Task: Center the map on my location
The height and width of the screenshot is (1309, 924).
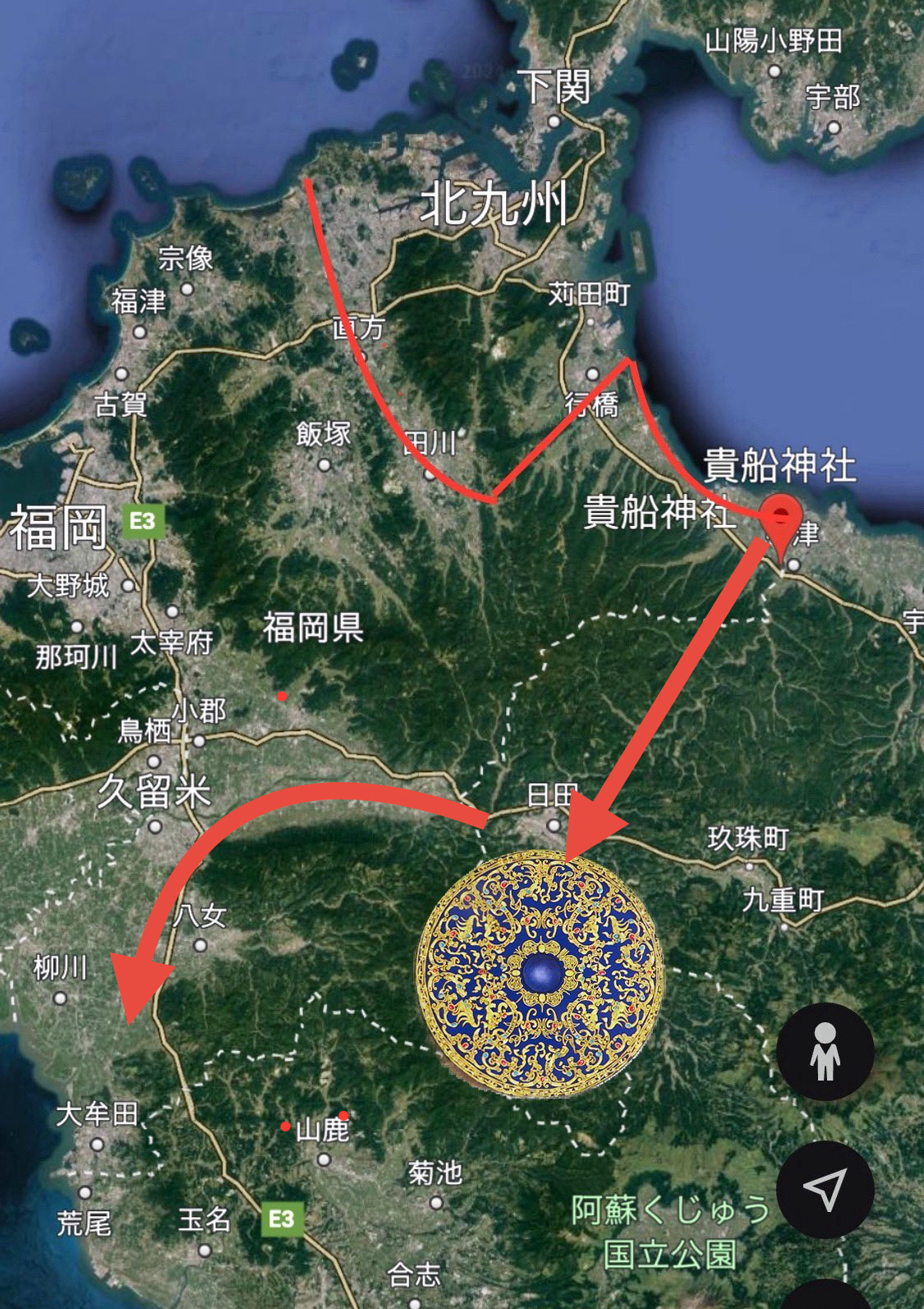Action: pos(825,1188)
